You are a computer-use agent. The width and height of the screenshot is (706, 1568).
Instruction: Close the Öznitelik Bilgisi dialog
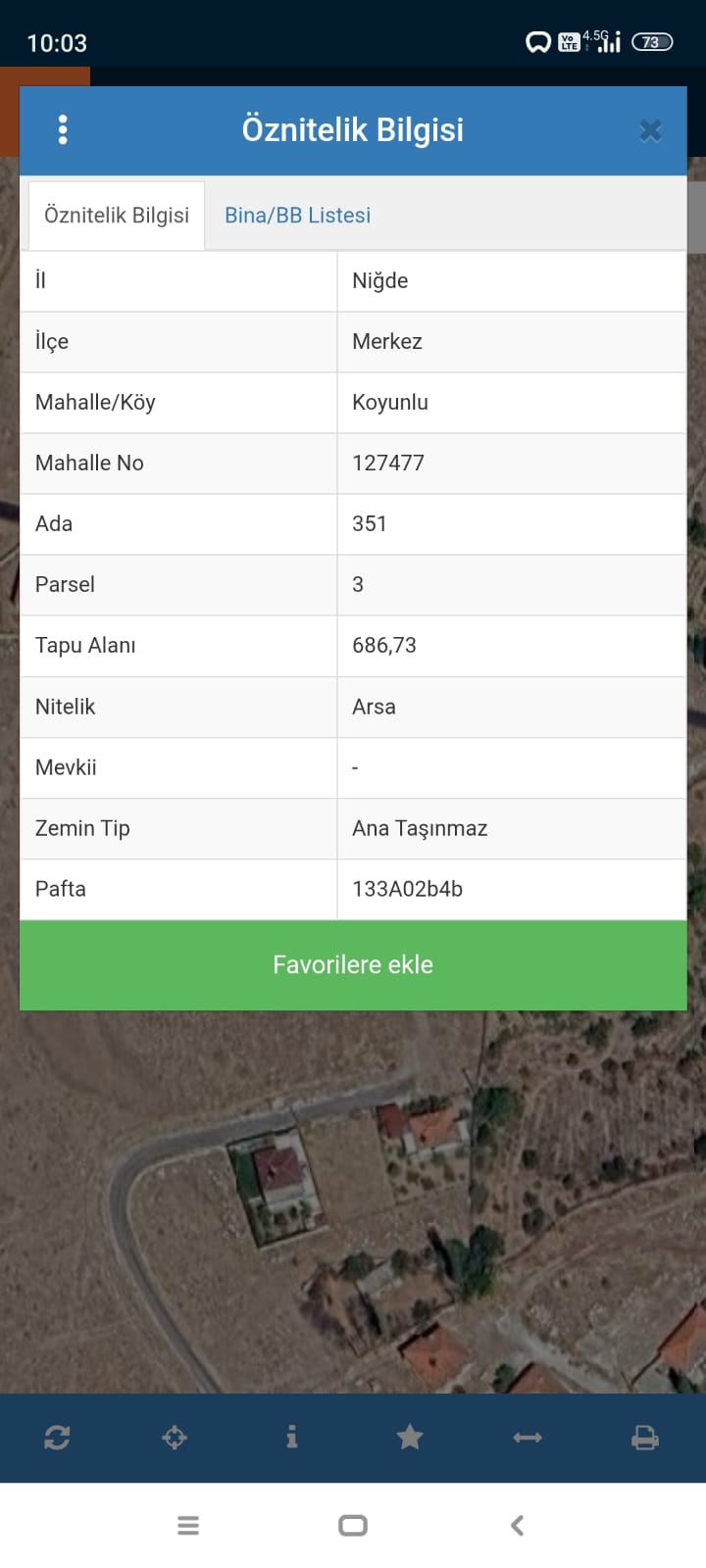[x=650, y=130]
